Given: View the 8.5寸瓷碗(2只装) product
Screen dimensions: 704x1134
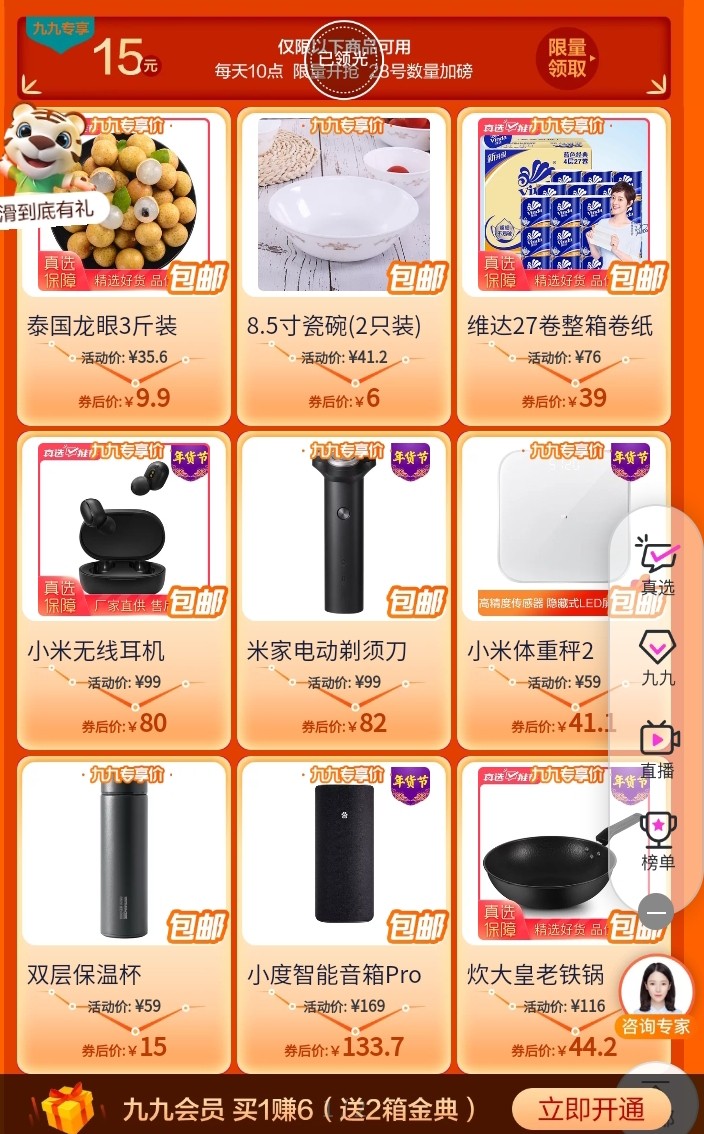Looking at the screenshot, I should coord(343,265).
